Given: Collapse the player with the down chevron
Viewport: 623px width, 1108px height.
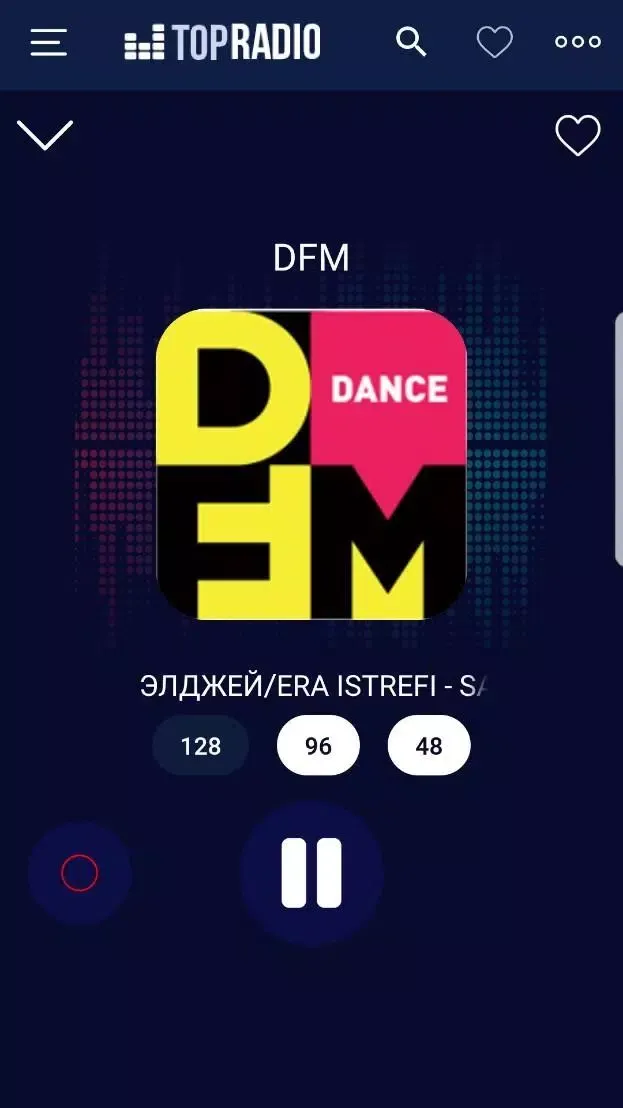Looking at the screenshot, I should coord(45,135).
